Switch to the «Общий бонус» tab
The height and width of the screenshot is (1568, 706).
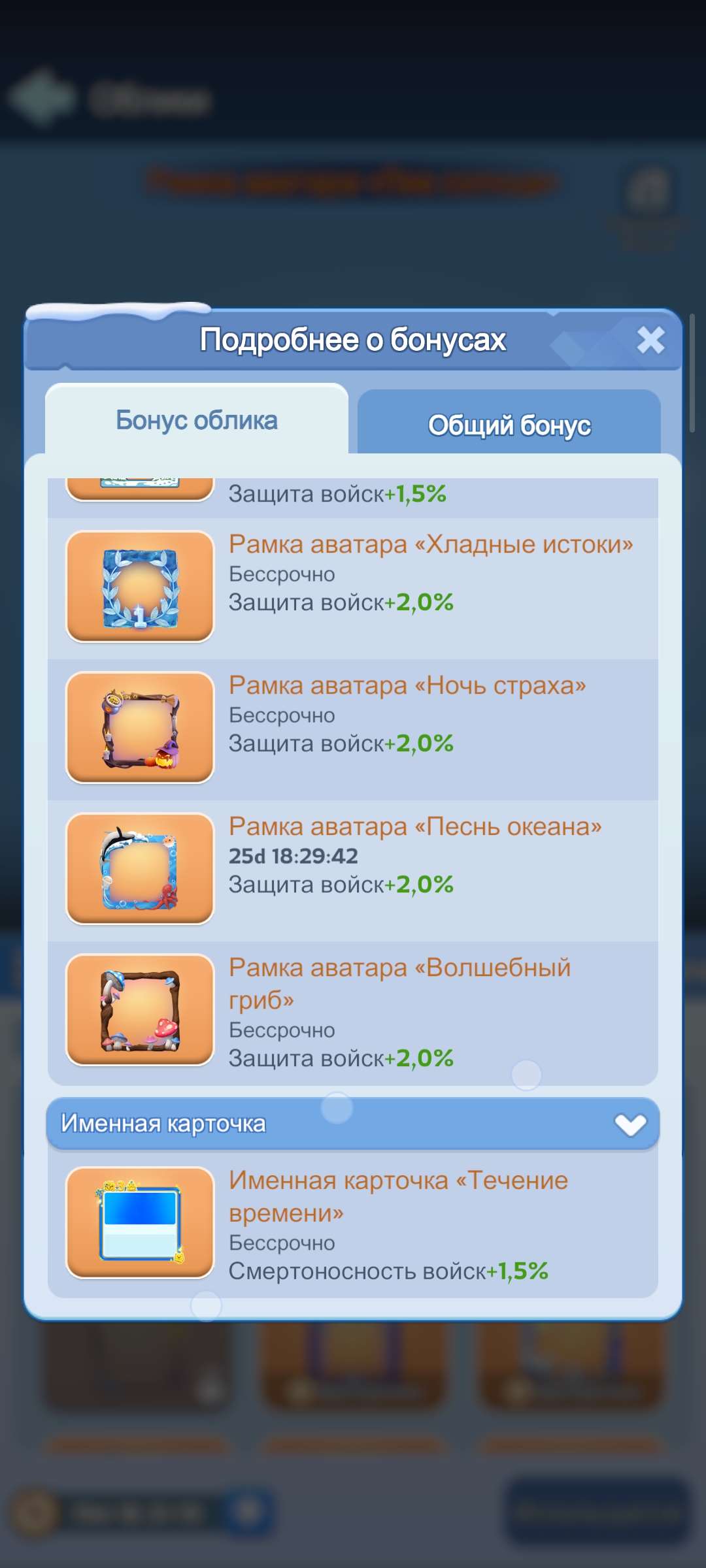(509, 425)
